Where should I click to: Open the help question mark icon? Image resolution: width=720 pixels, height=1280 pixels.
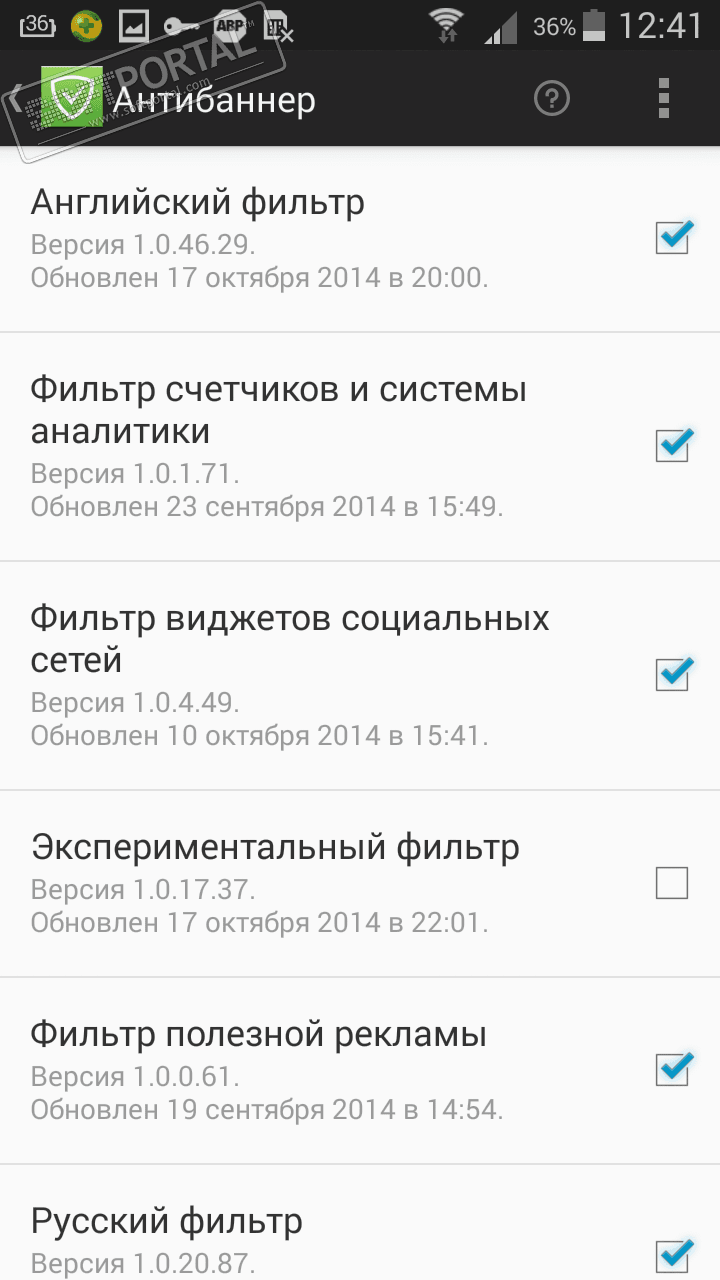tap(551, 98)
